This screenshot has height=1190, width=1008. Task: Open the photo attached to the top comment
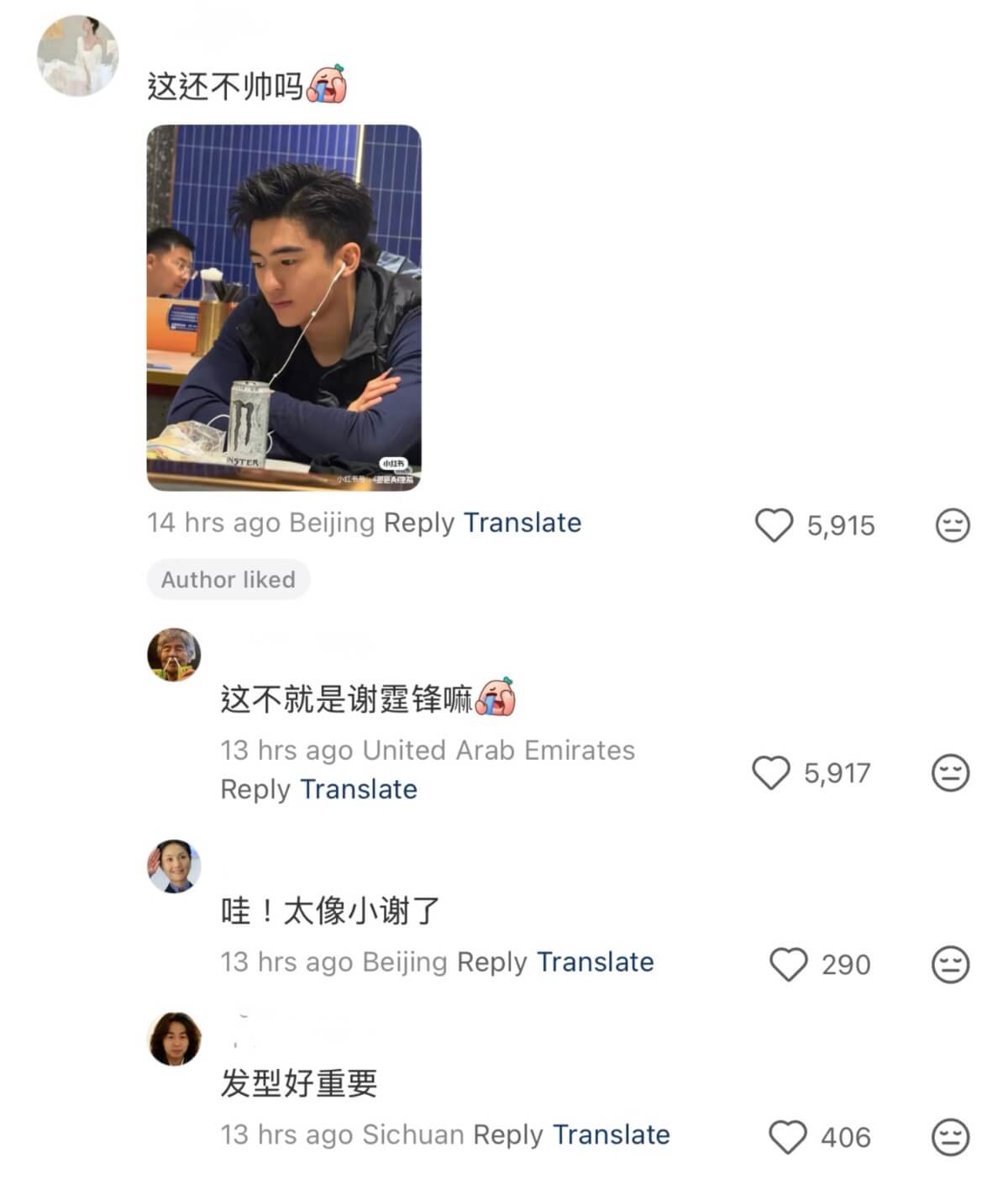point(284,308)
